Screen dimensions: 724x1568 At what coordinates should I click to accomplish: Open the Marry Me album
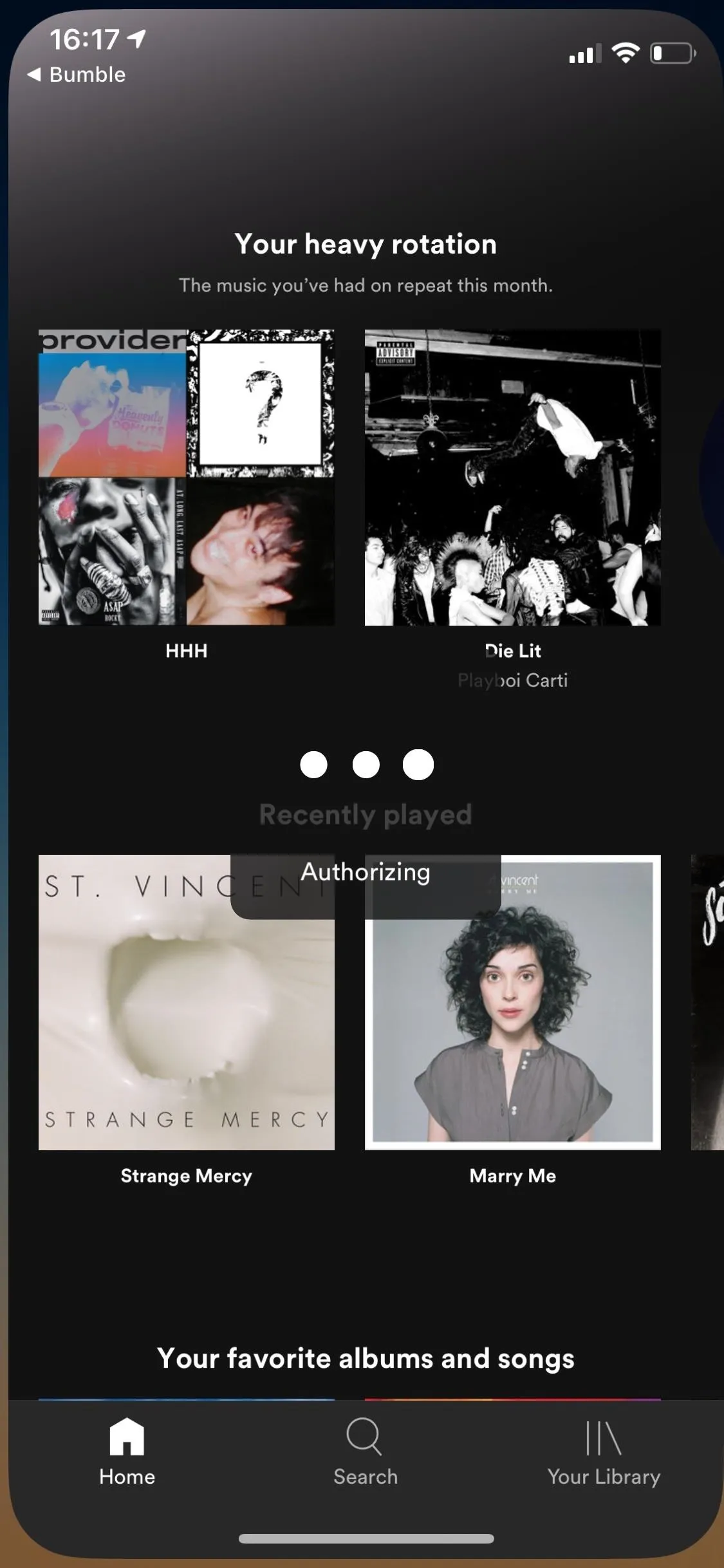[x=513, y=1002]
